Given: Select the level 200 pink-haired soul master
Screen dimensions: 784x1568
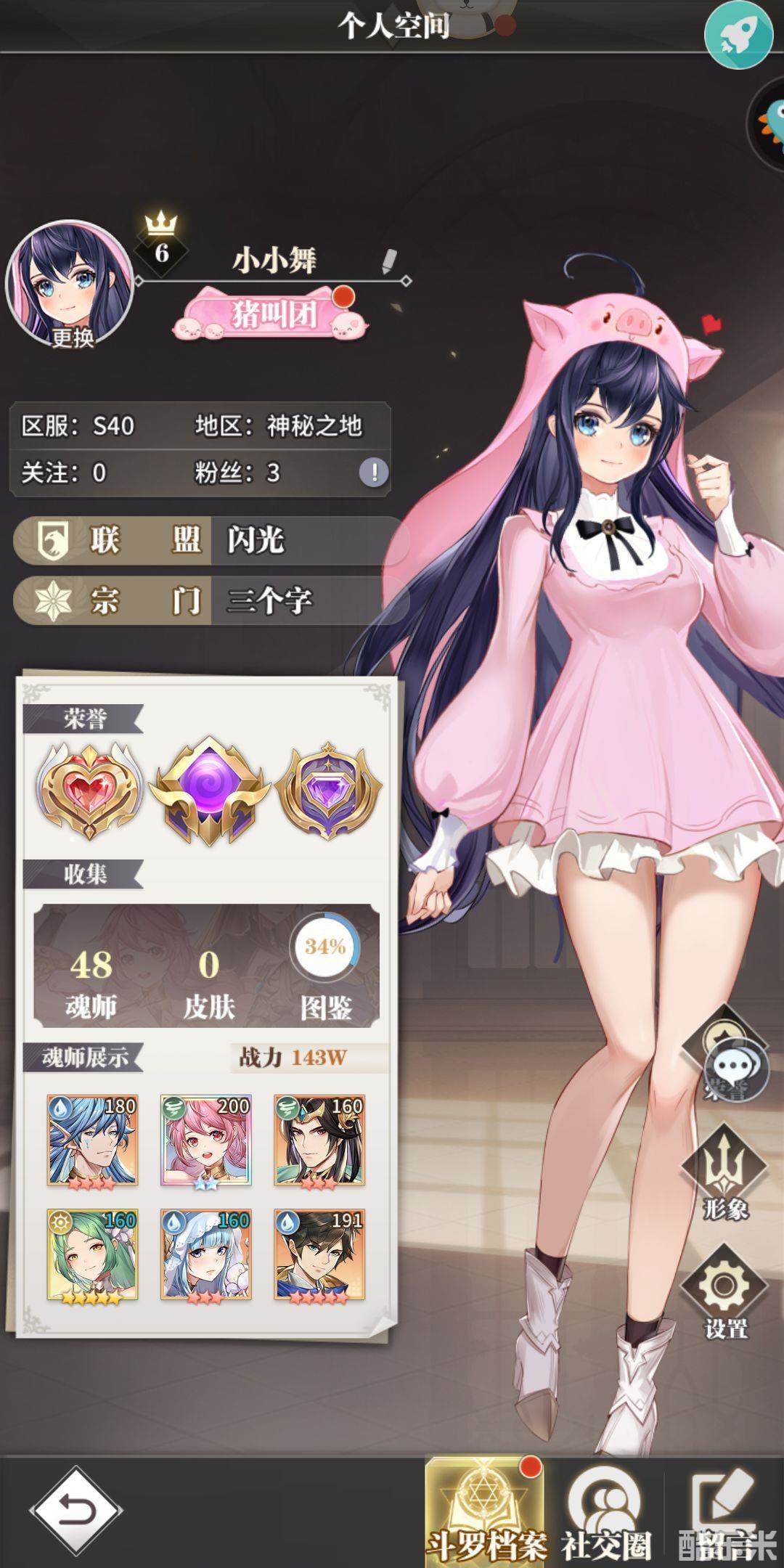Looking at the screenshot, I should click(206, 1141).
